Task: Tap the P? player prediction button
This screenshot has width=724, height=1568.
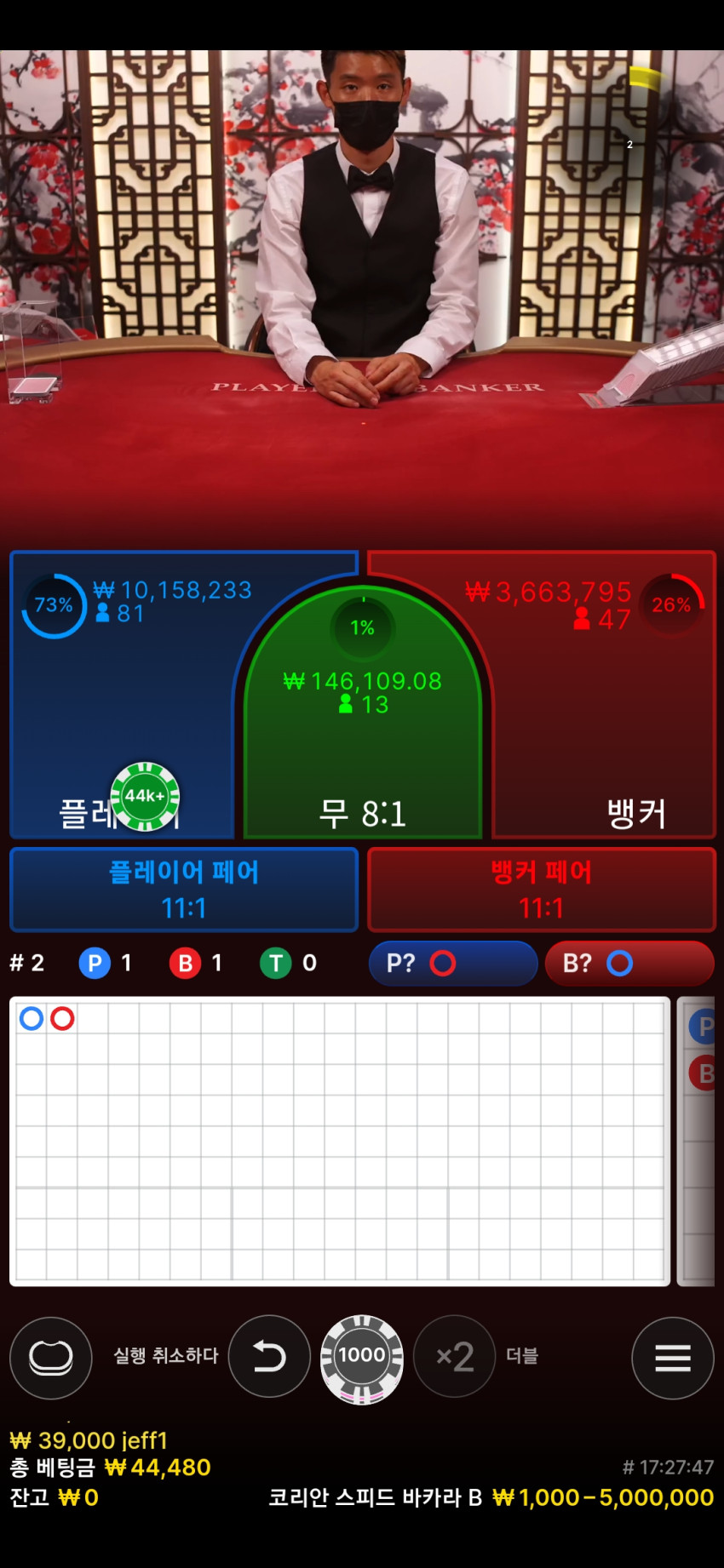Action: pyautogui.click(x=453, y=964)
